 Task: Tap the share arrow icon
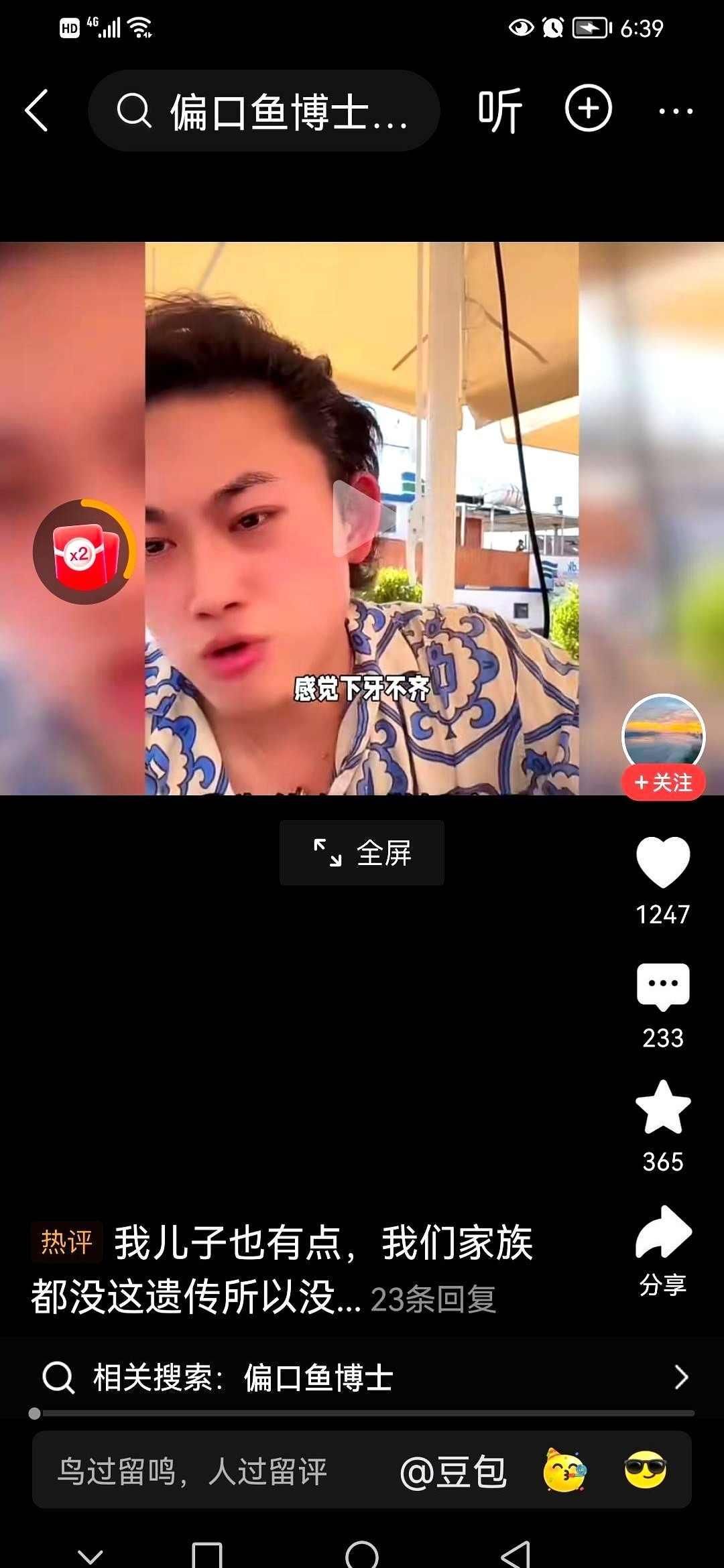tap(662, 1233)
